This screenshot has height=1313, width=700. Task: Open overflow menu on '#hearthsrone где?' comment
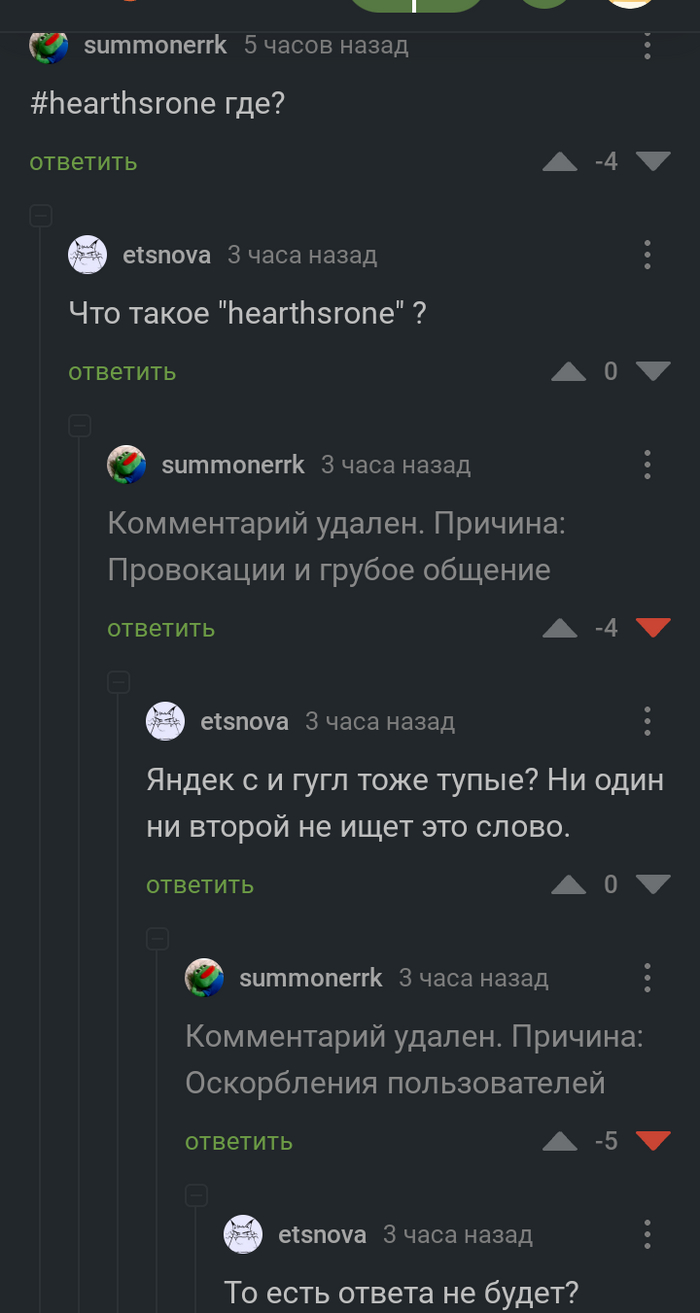click(648, 45)
